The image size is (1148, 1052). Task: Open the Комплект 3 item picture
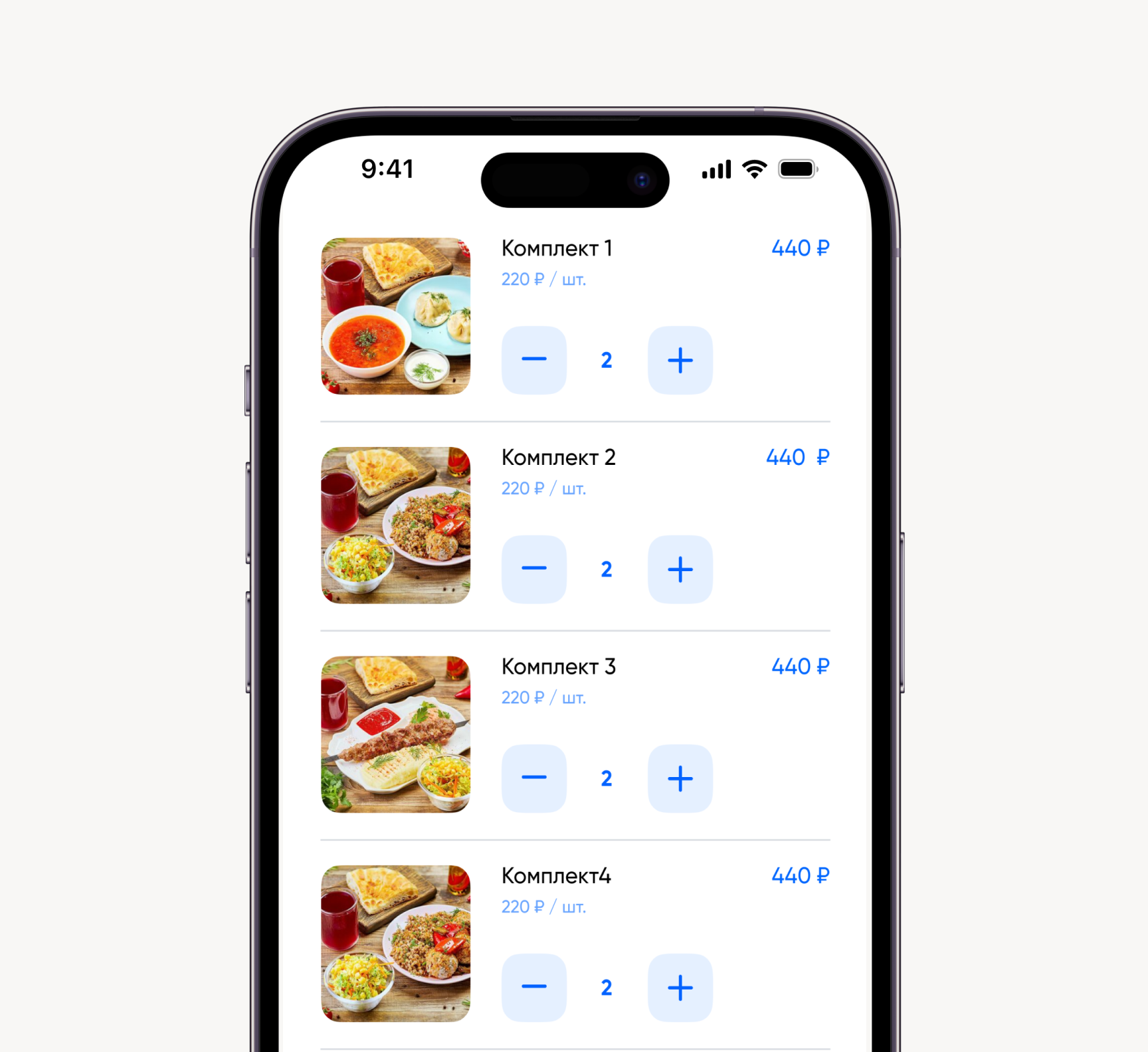[395, 735]
